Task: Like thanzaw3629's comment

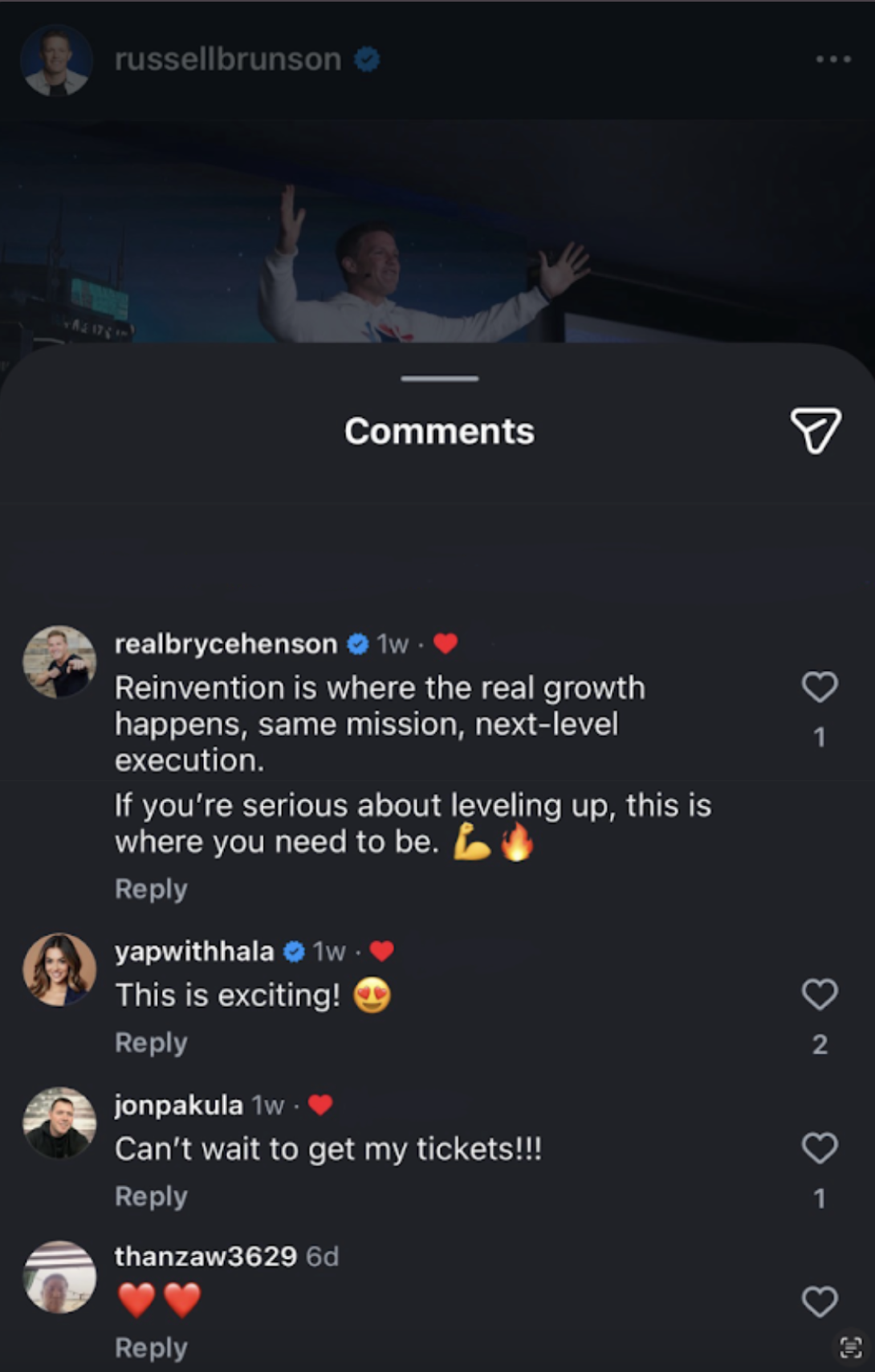Action: click(819, 1301)
